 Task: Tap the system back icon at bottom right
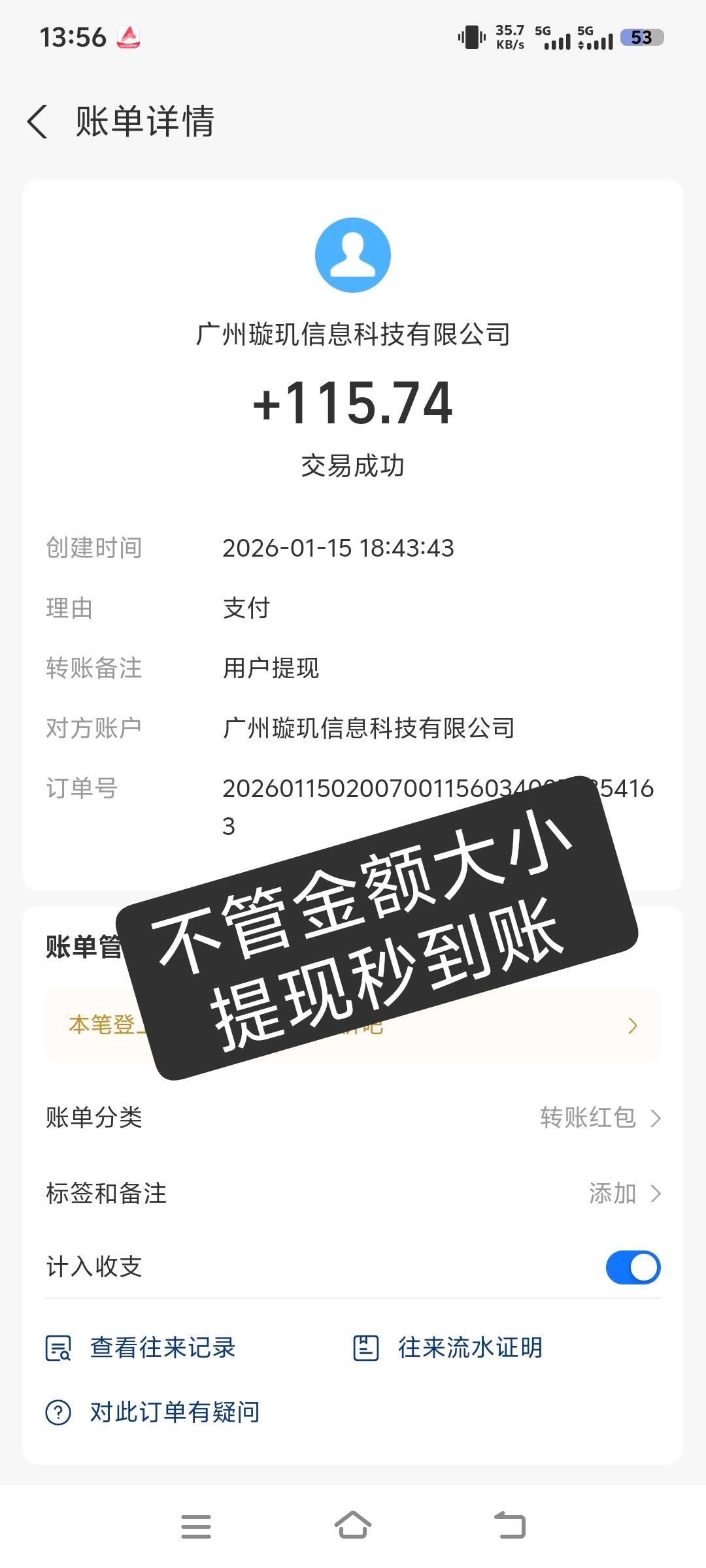pyautogui.click(x=511, y=1526)
